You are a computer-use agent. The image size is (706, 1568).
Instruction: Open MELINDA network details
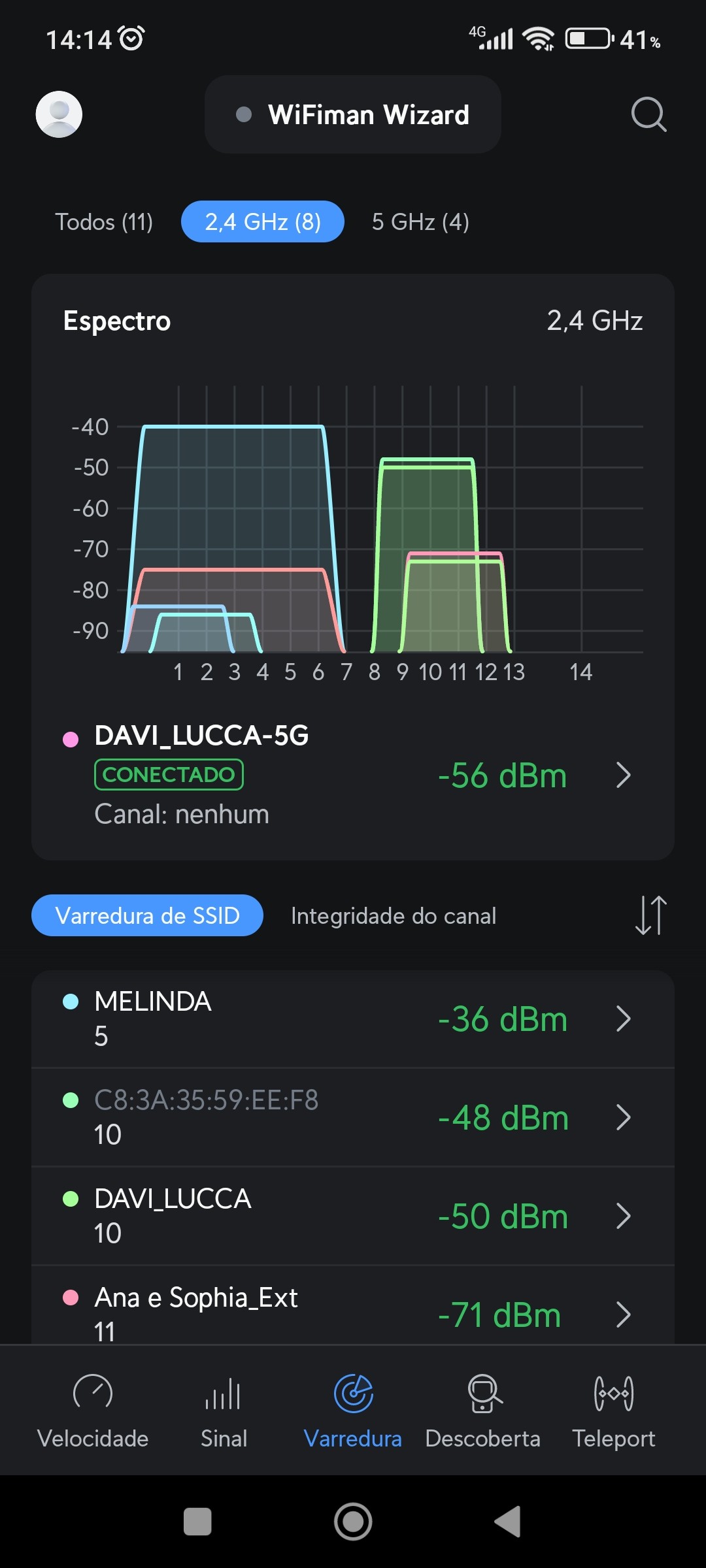(353, 1019)
